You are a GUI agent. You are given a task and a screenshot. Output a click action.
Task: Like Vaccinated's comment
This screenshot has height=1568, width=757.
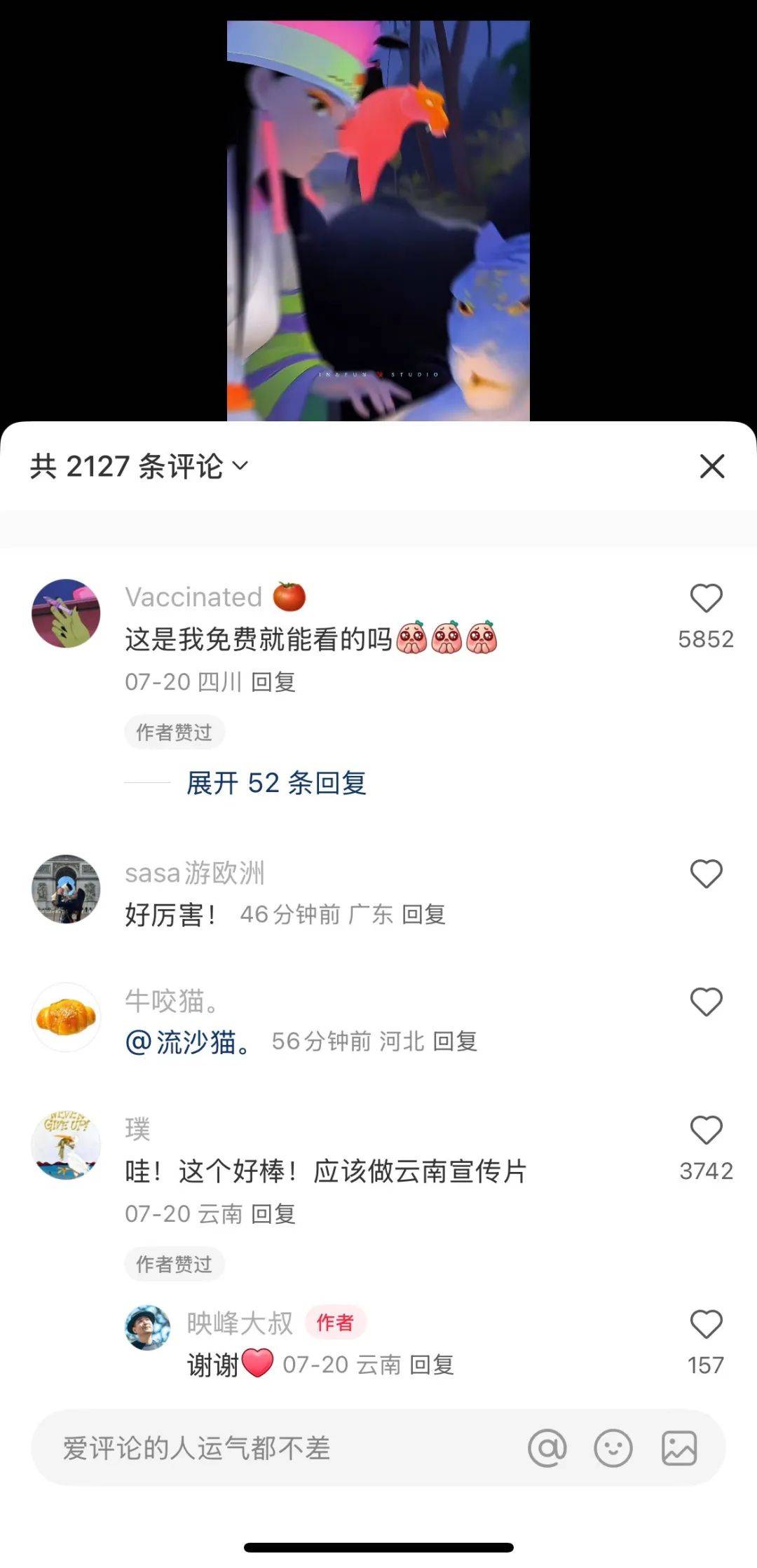(x=706, y=599)
